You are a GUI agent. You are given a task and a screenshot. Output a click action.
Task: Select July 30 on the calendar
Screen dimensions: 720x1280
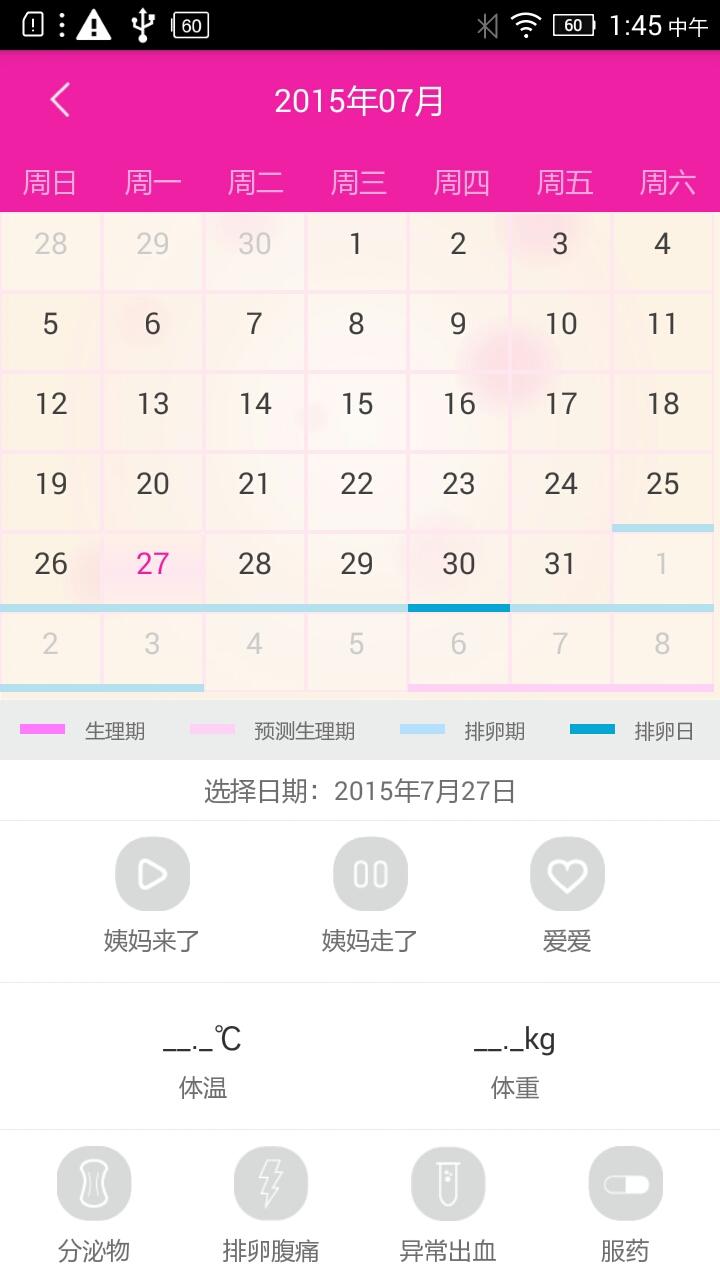click(x=458, y=564)
